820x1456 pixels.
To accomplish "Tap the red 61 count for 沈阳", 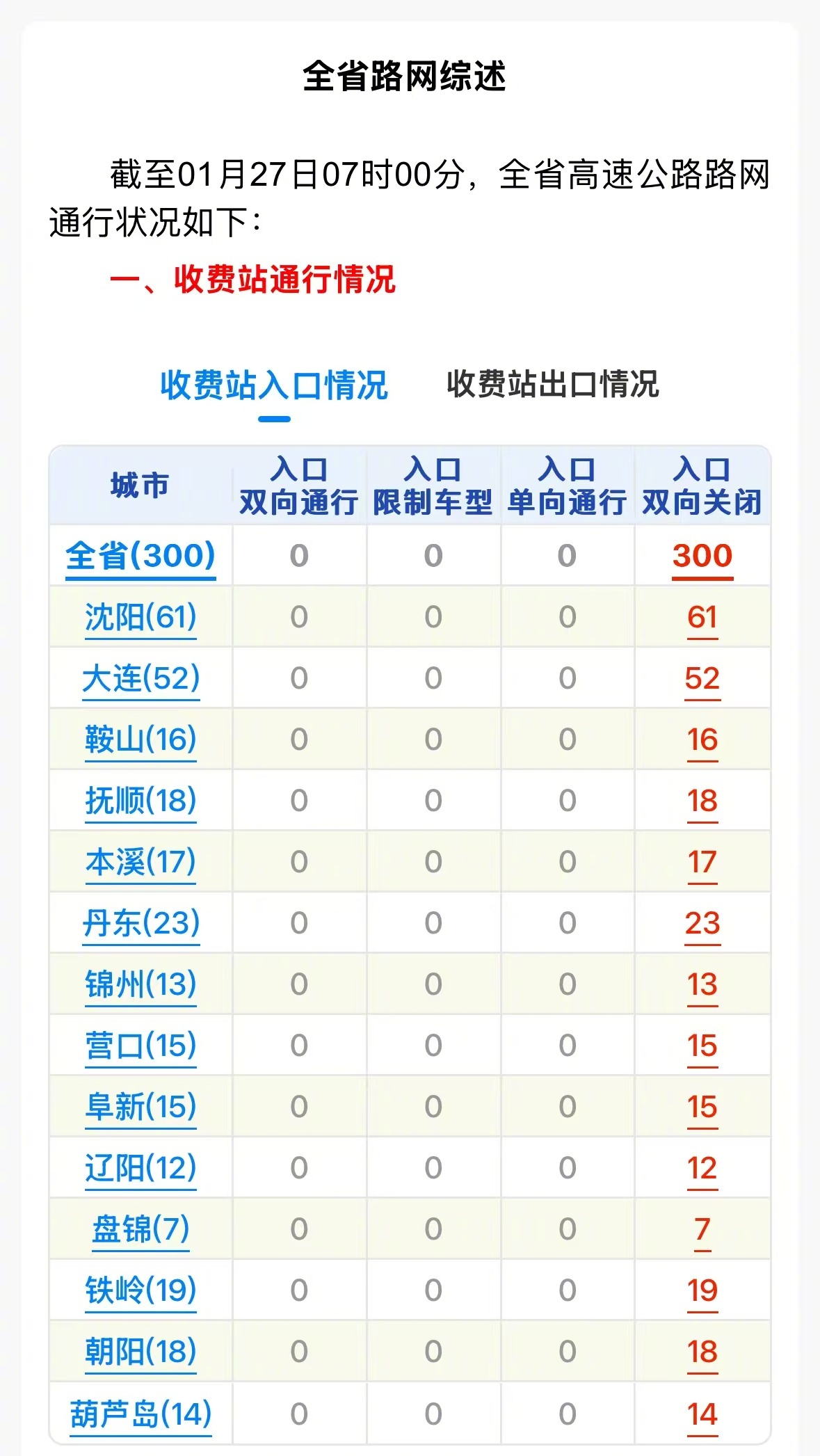I will pyautogui.click(x=702, y=618).
